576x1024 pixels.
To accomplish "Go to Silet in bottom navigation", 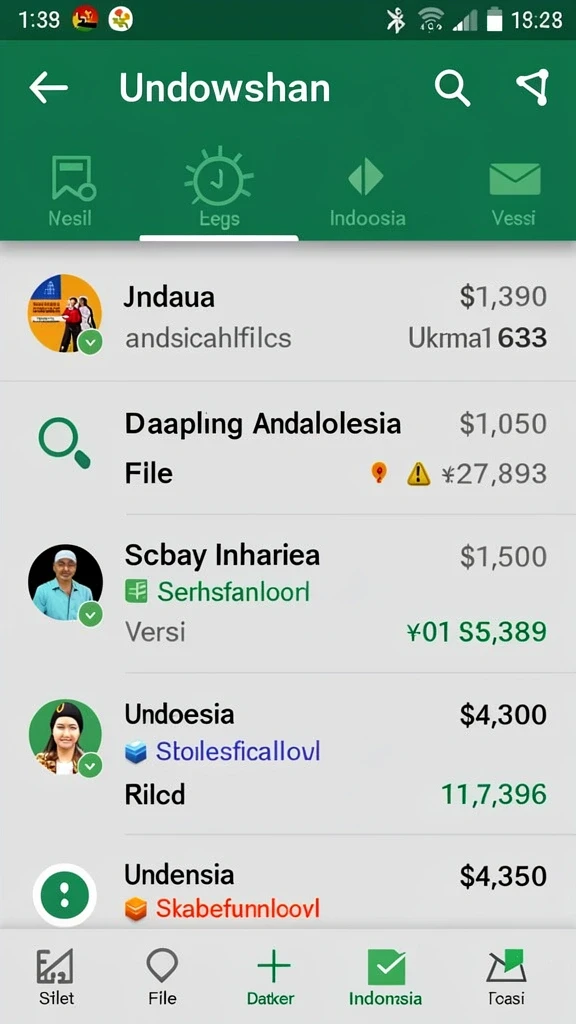I will [x=56, y=976].
